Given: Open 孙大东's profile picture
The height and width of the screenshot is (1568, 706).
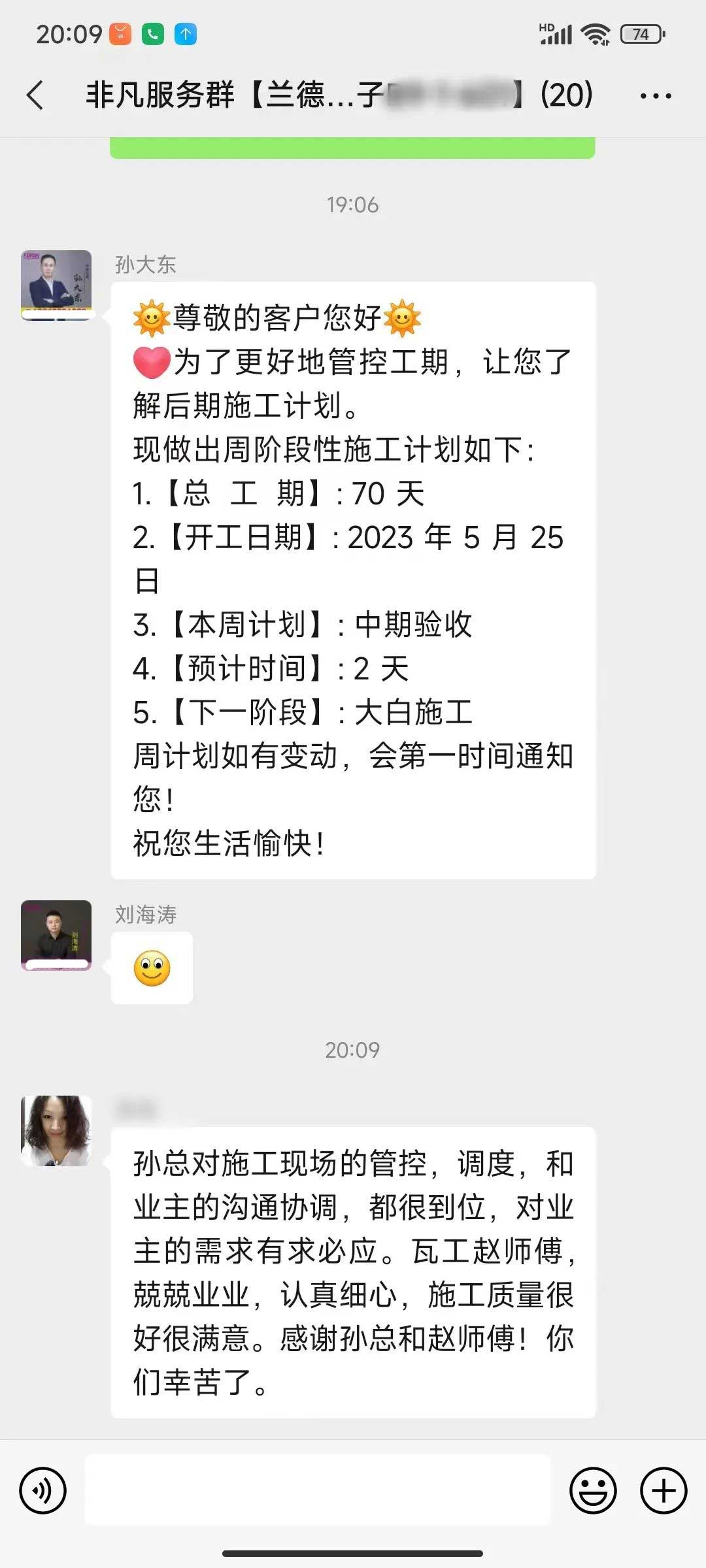Looking at the screenshot, I should (56, 285).
